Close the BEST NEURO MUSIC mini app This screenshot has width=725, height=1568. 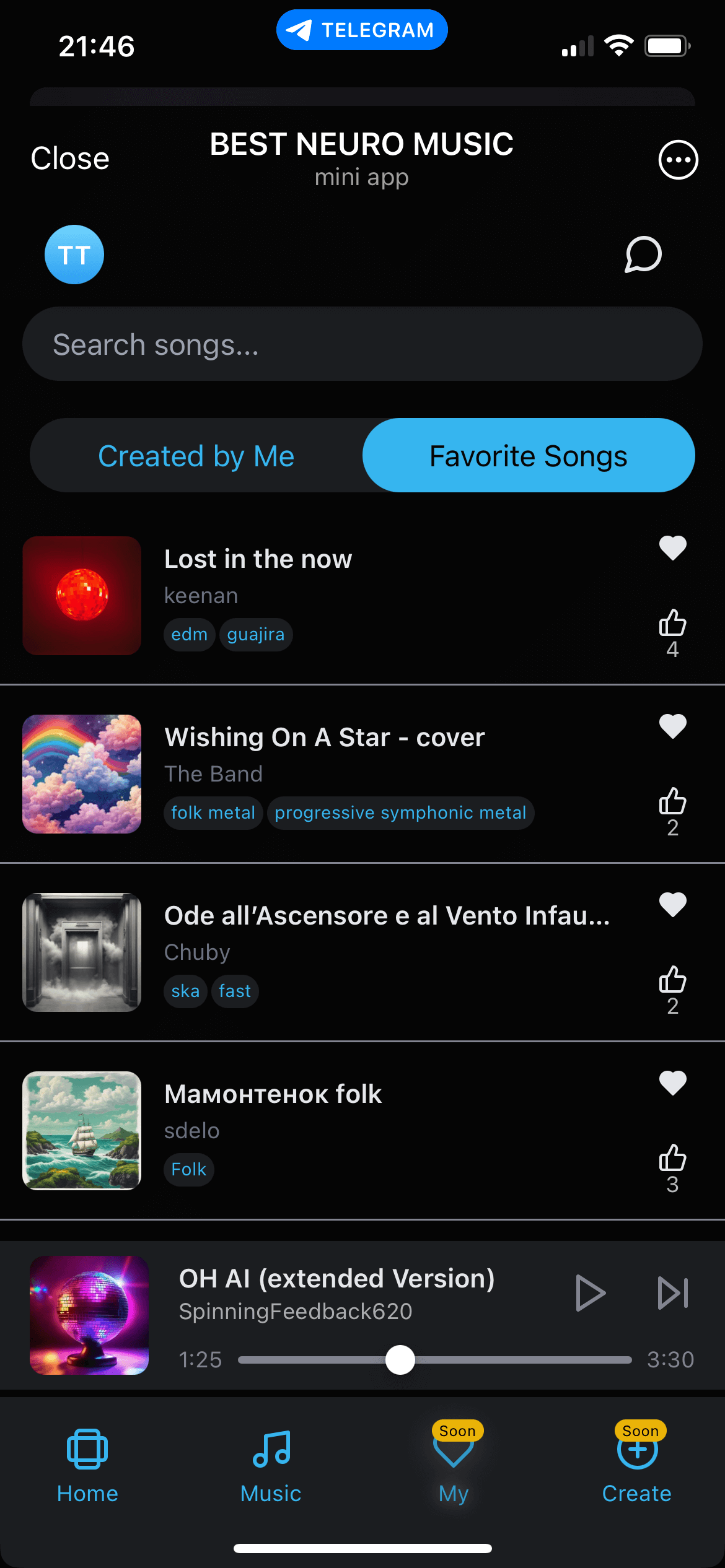point(69,158)
